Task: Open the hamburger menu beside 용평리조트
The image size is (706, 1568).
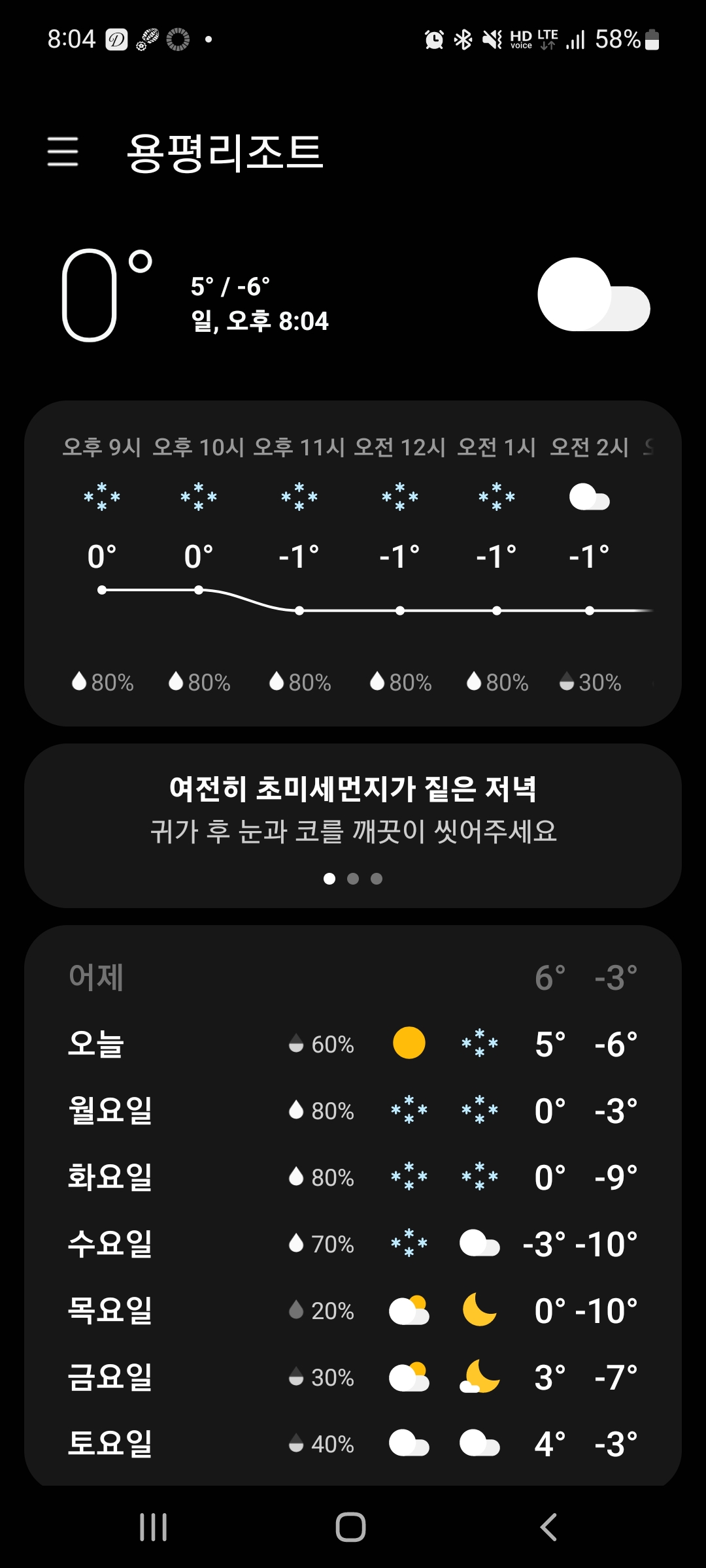Action: (x=63, y=152)
